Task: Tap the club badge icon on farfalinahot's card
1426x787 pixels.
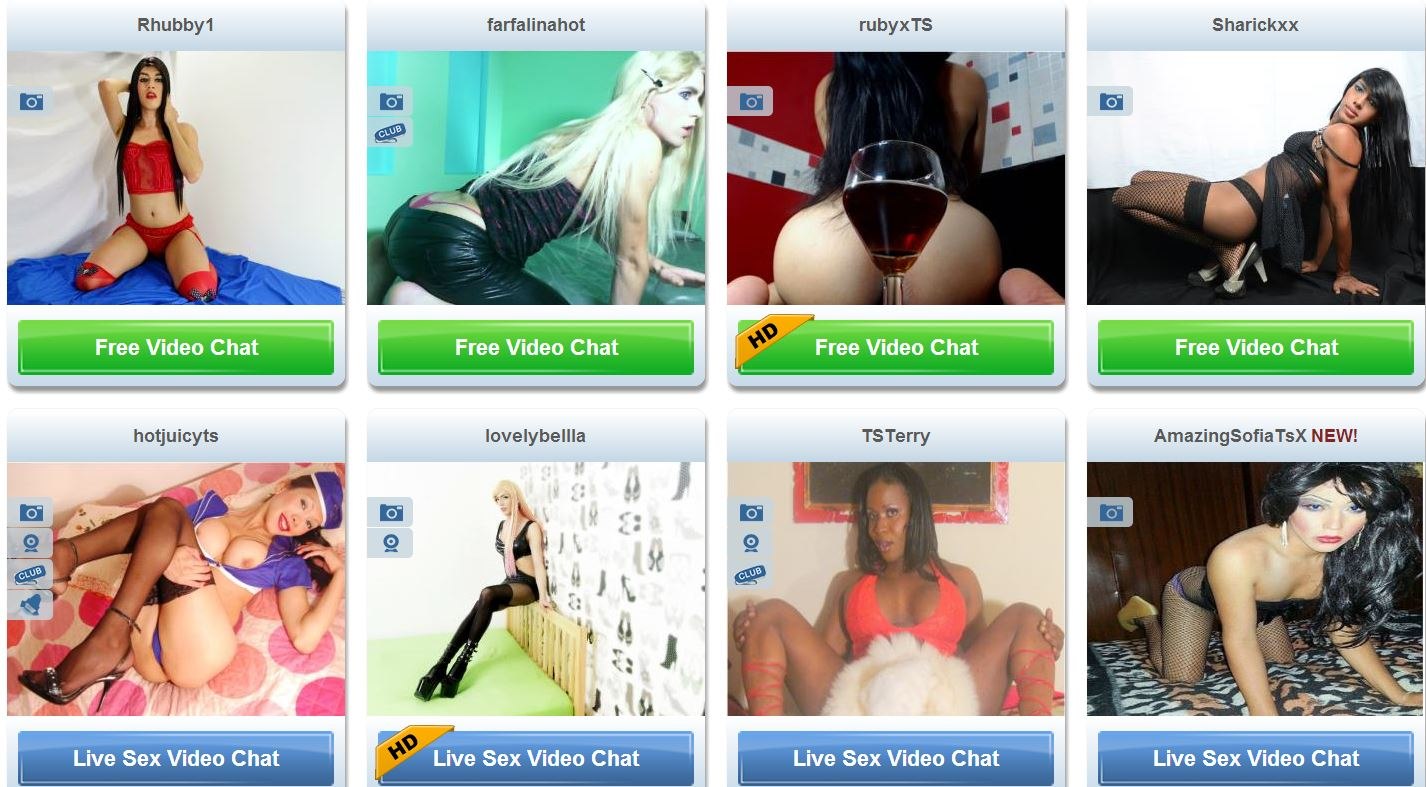Action: coord(390,132)
